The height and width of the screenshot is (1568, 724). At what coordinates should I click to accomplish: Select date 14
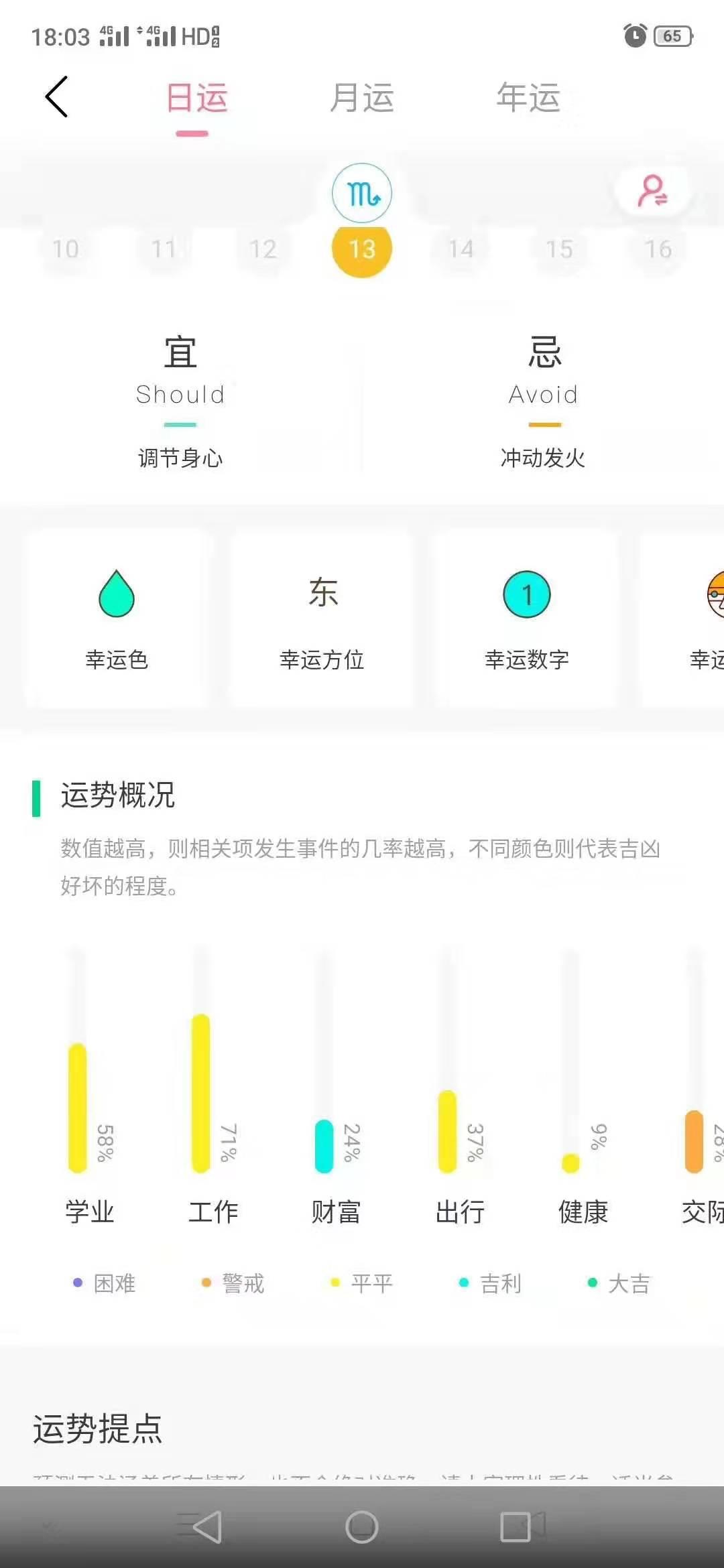pyautogui.click(x=461, y=249)
